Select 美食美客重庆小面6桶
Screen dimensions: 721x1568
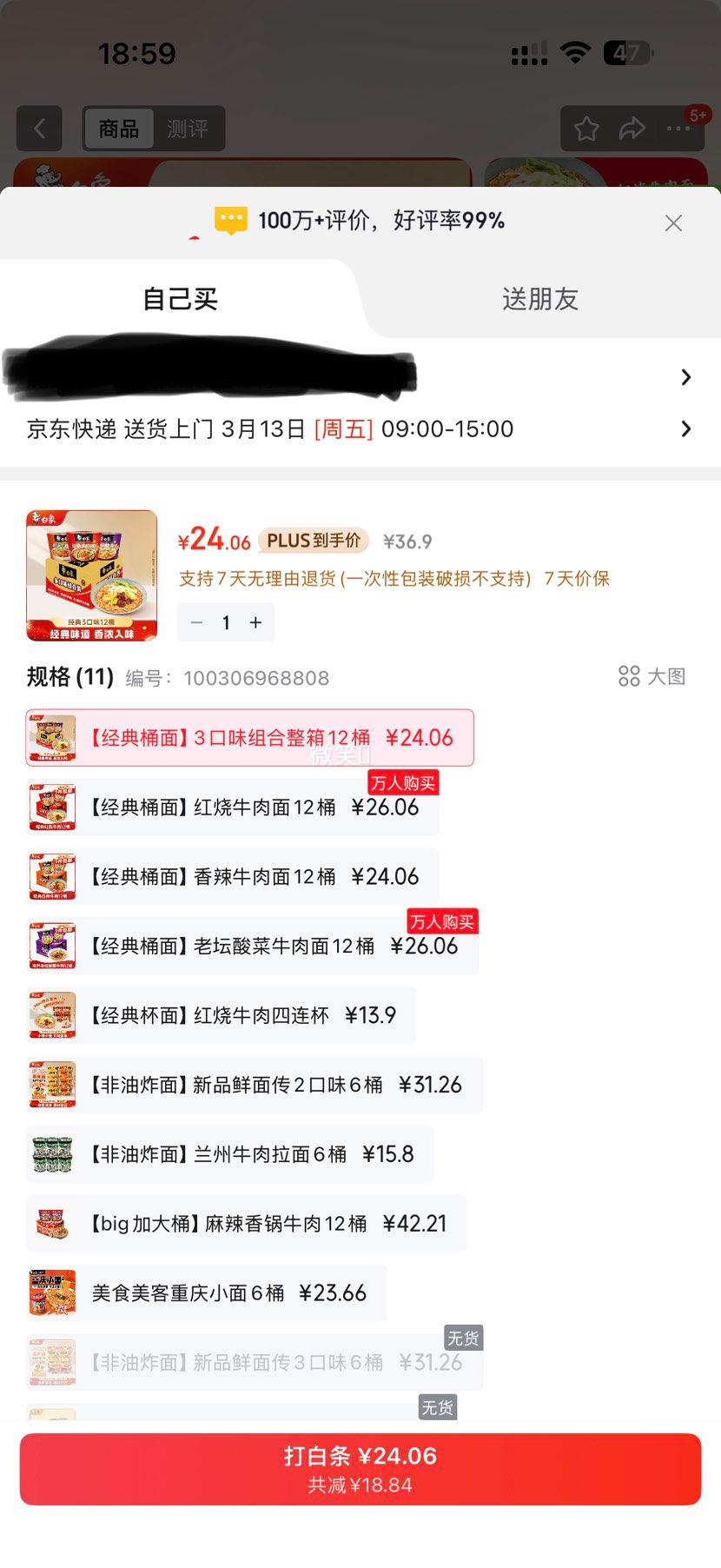[x=207, y=1293]
